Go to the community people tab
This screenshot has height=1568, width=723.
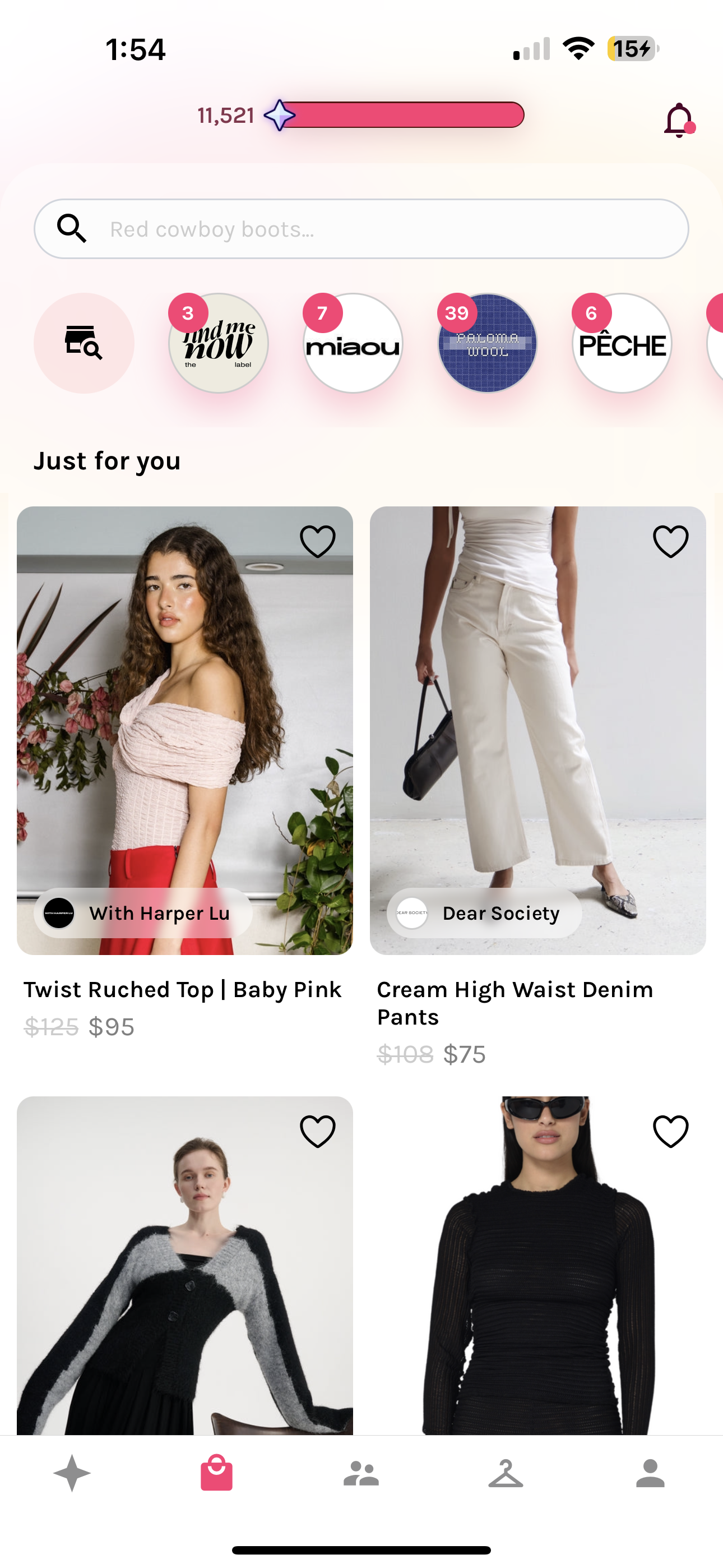pos(361,1473)
